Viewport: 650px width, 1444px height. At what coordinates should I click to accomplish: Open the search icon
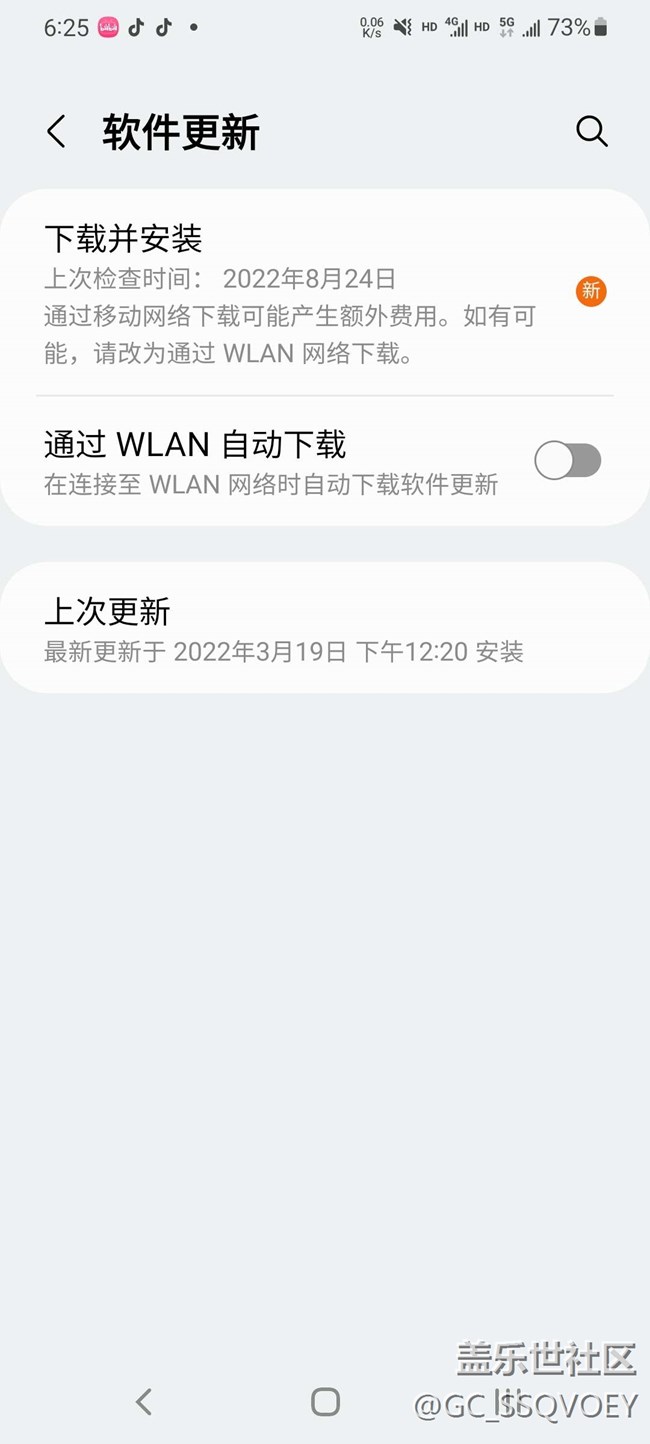pos(591,131)
